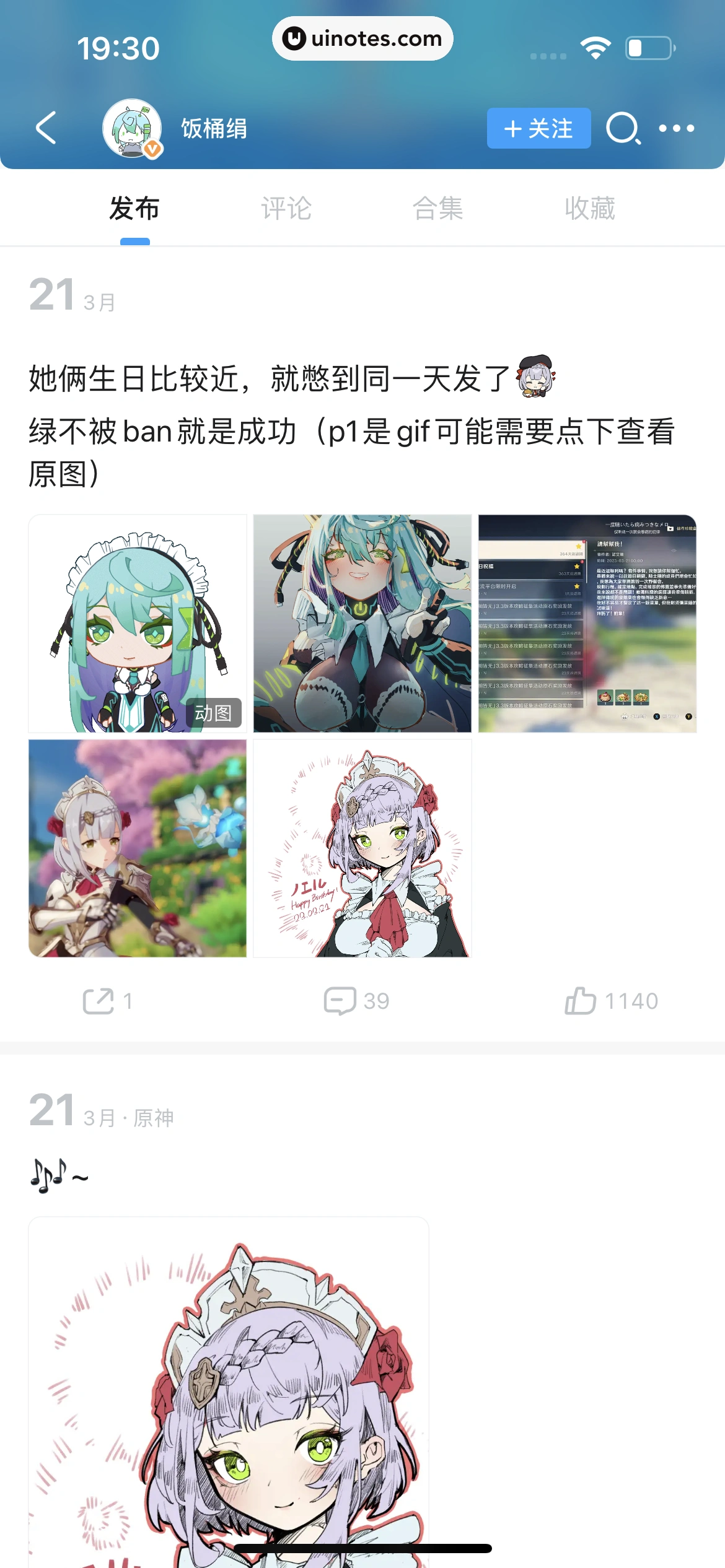The image size is (725, 1568).
Task: Like the post with 1140 likes
Action: click(612, 1001)
